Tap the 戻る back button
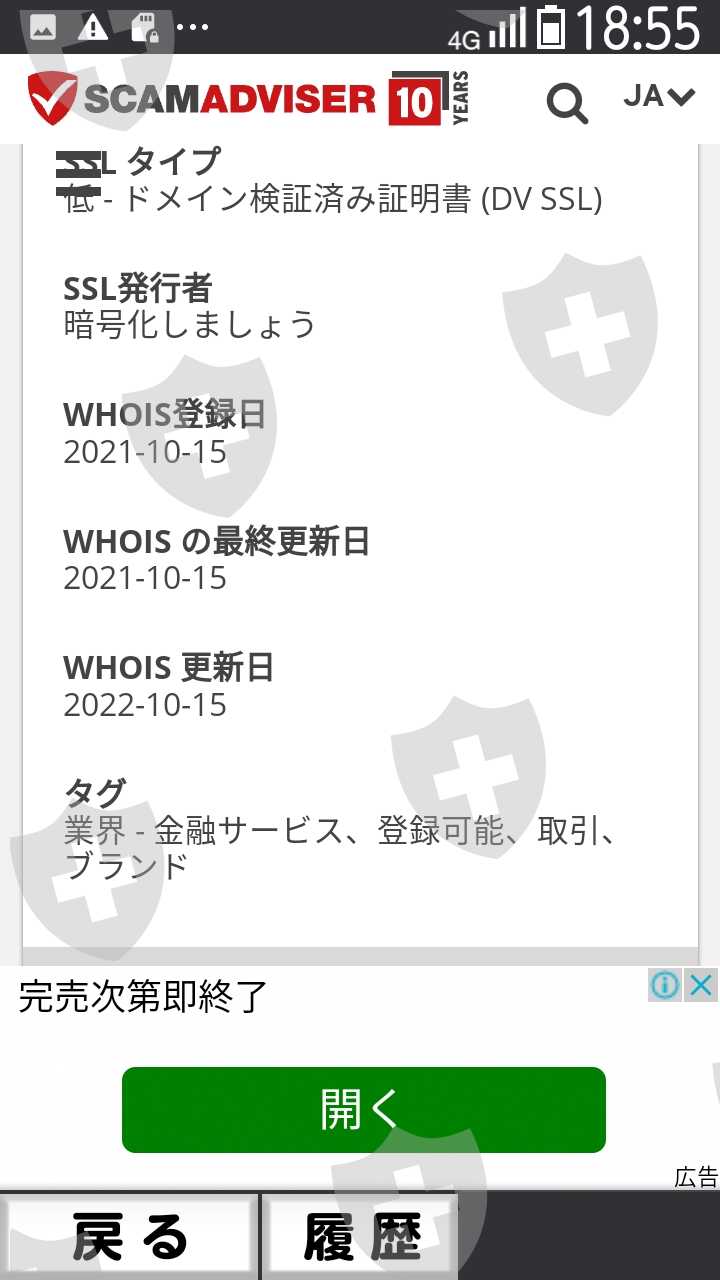The width and height of the screenshot is (720, 1280). 129,1237
